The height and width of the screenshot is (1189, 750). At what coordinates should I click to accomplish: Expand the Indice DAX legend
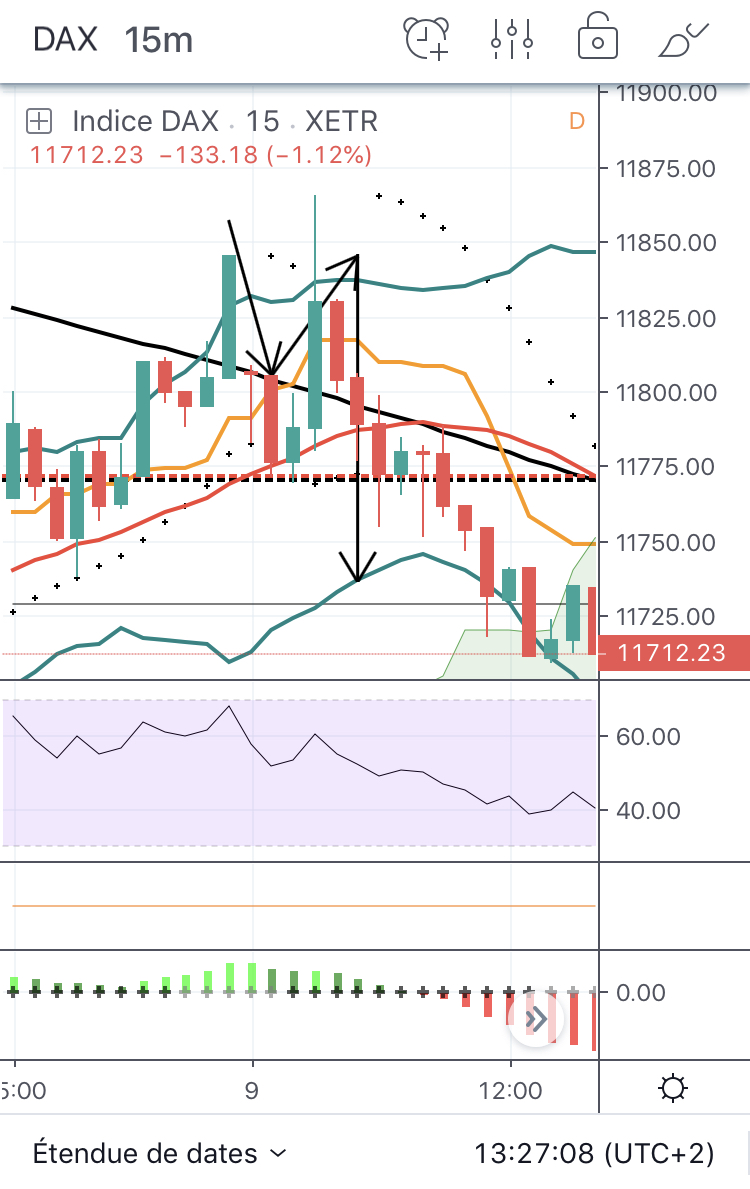[x=38, y=122]
